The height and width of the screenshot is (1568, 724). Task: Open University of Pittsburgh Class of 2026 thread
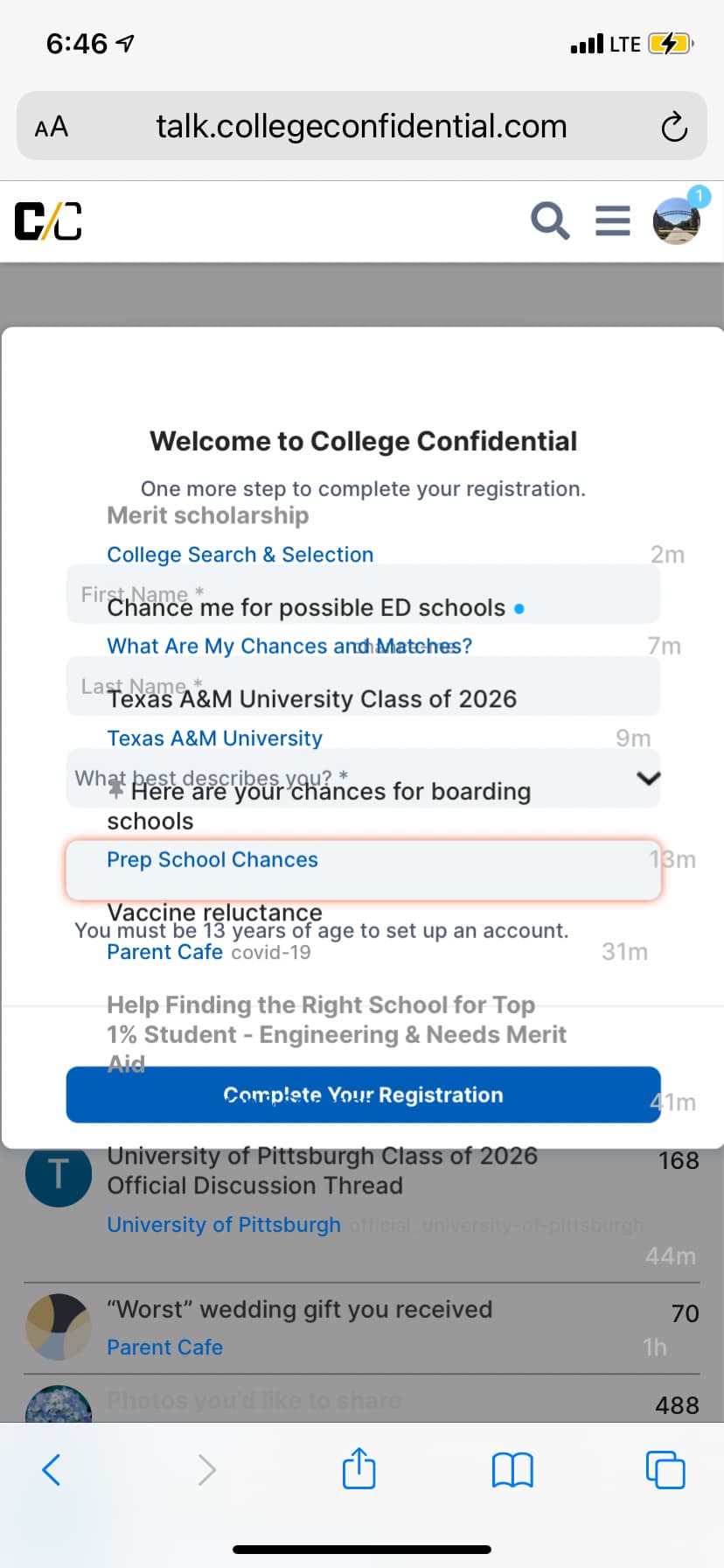click(x=322, y=1171)
